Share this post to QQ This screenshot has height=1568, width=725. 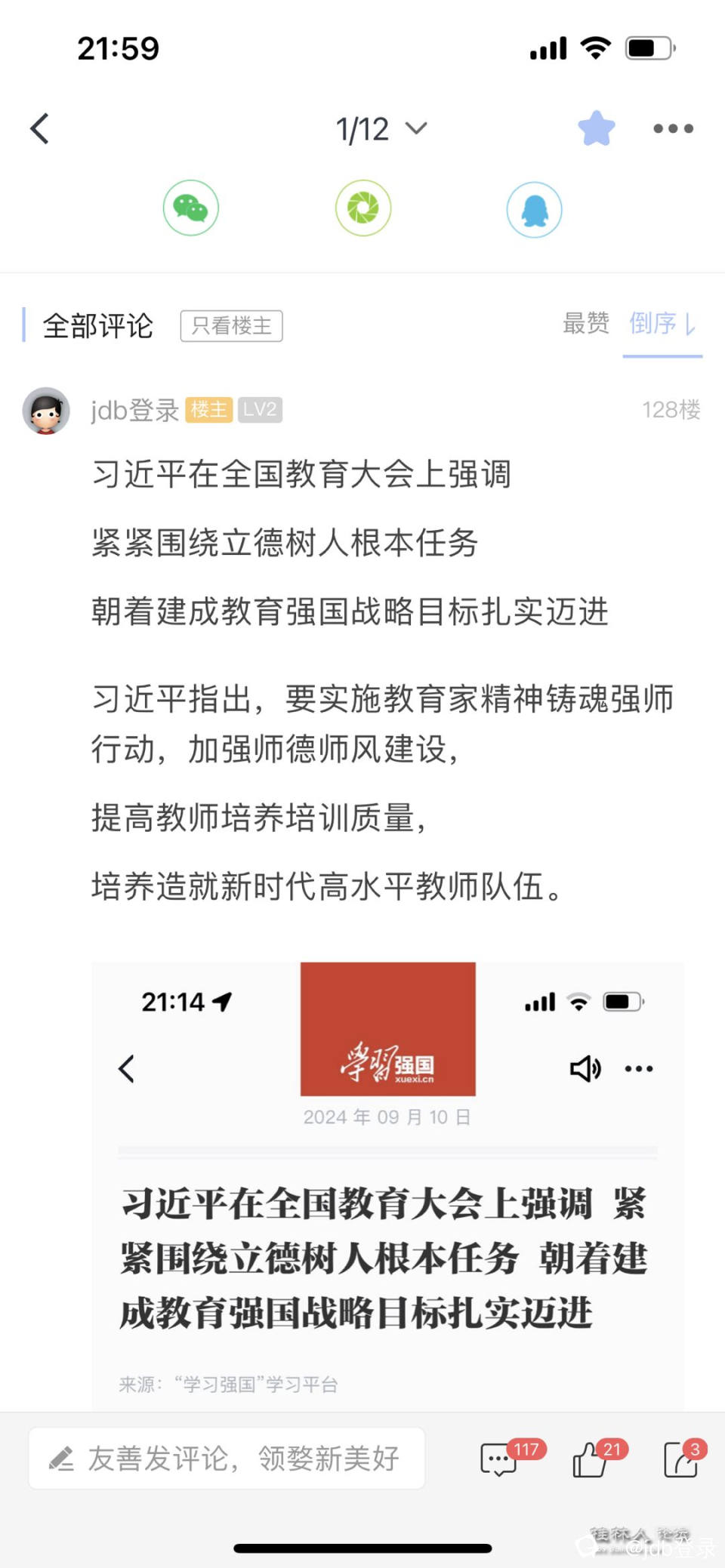pyautogui.click(x=534, y=209)
